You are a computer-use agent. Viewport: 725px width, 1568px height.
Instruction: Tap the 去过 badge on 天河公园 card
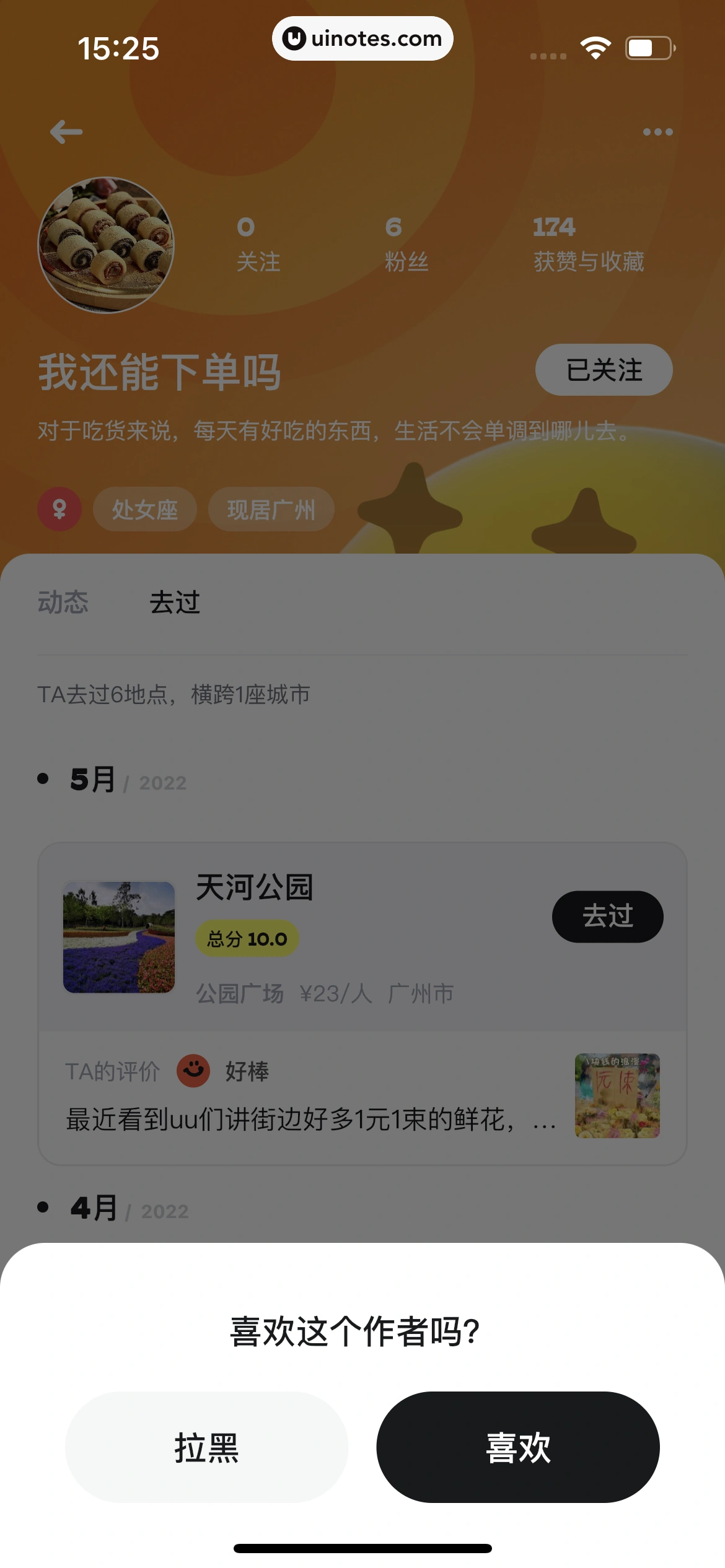(608, 917)
